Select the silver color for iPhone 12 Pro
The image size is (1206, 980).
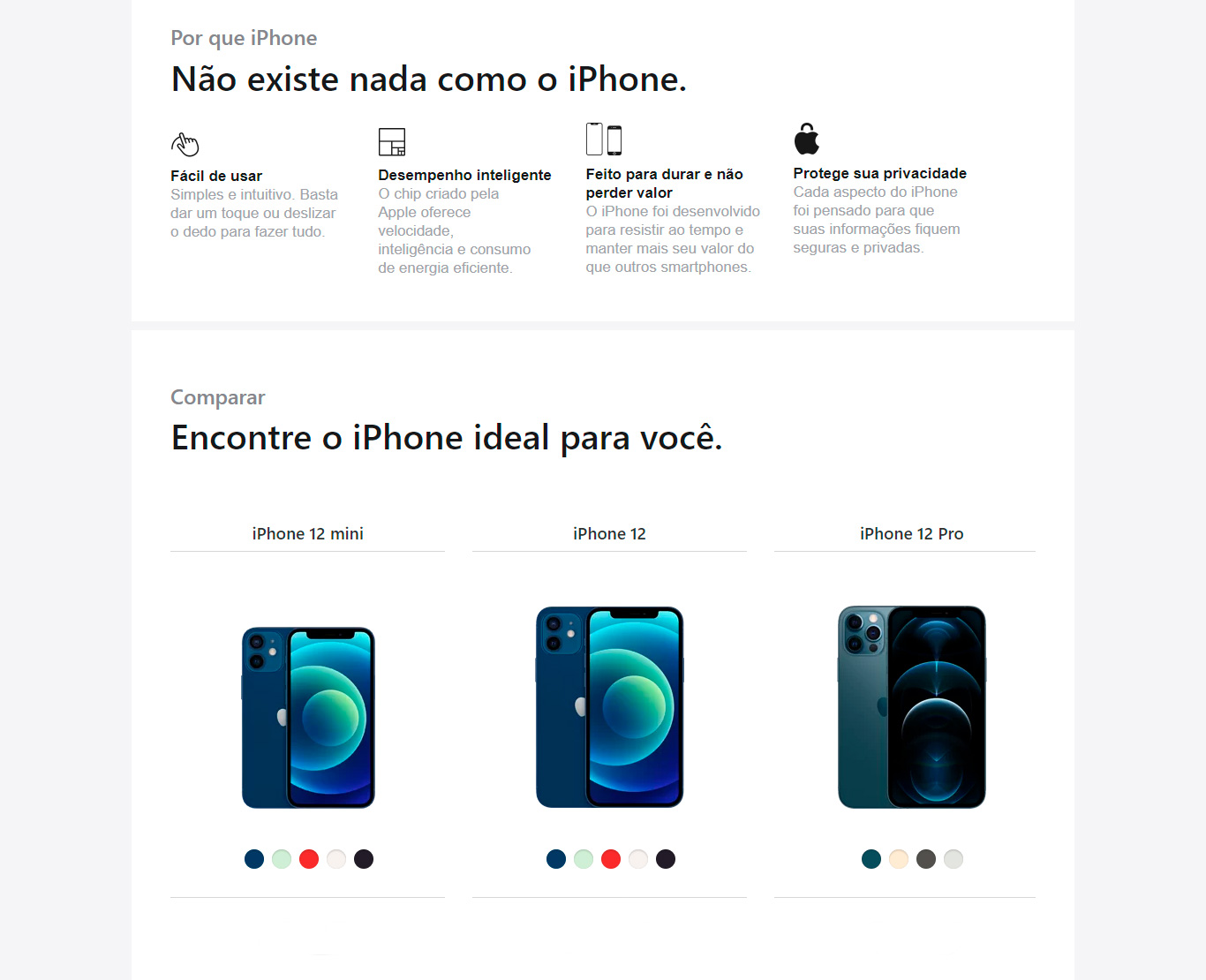pos(953,859)
